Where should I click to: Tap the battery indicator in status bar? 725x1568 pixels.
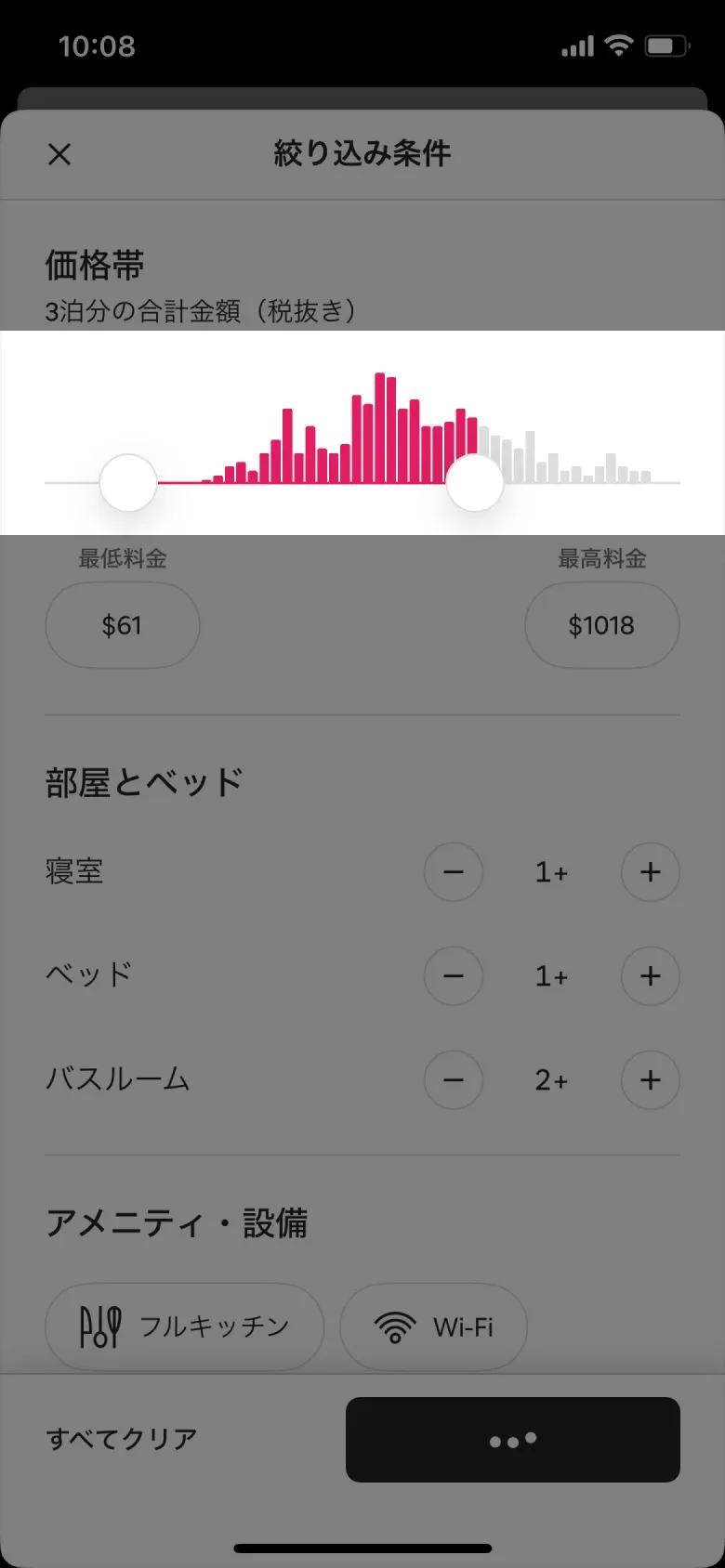tap(666, 45)
